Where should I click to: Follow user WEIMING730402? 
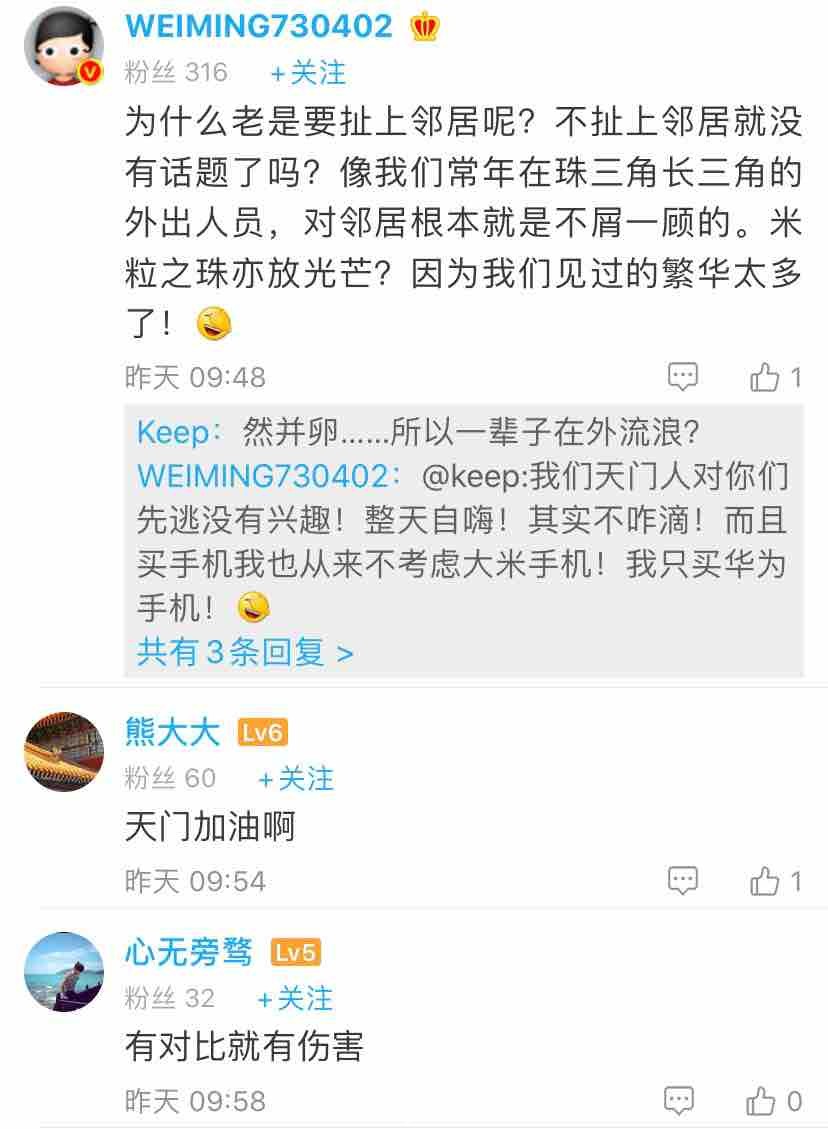[x=308, y=72]
